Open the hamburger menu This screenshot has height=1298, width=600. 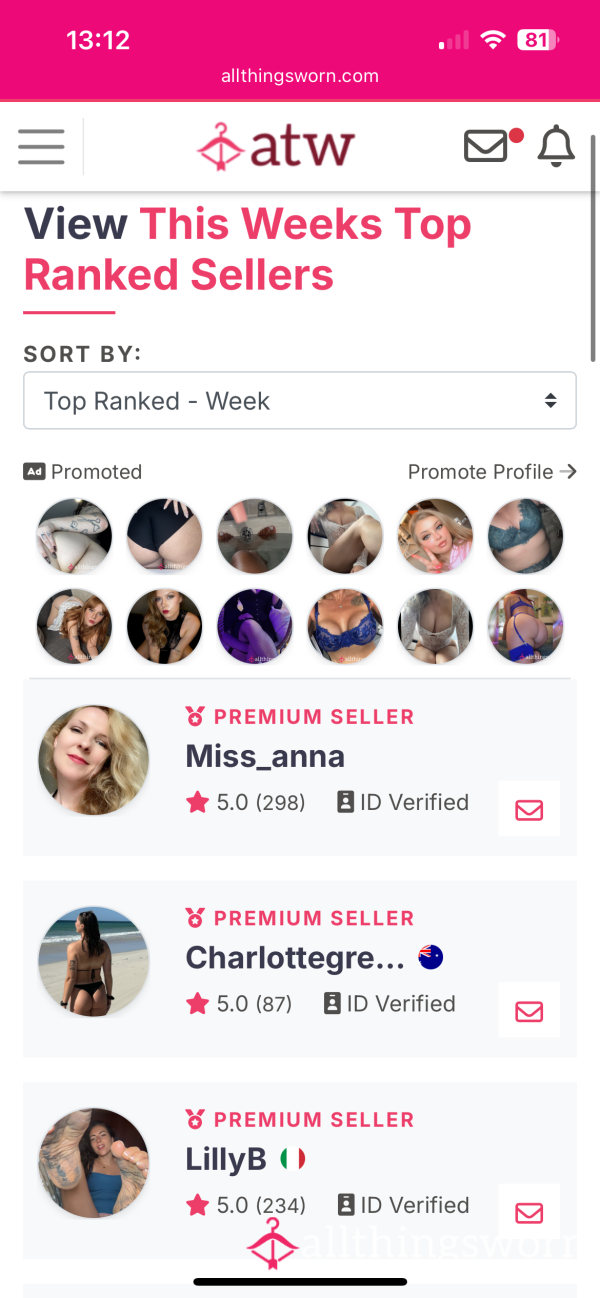(41, 147)
